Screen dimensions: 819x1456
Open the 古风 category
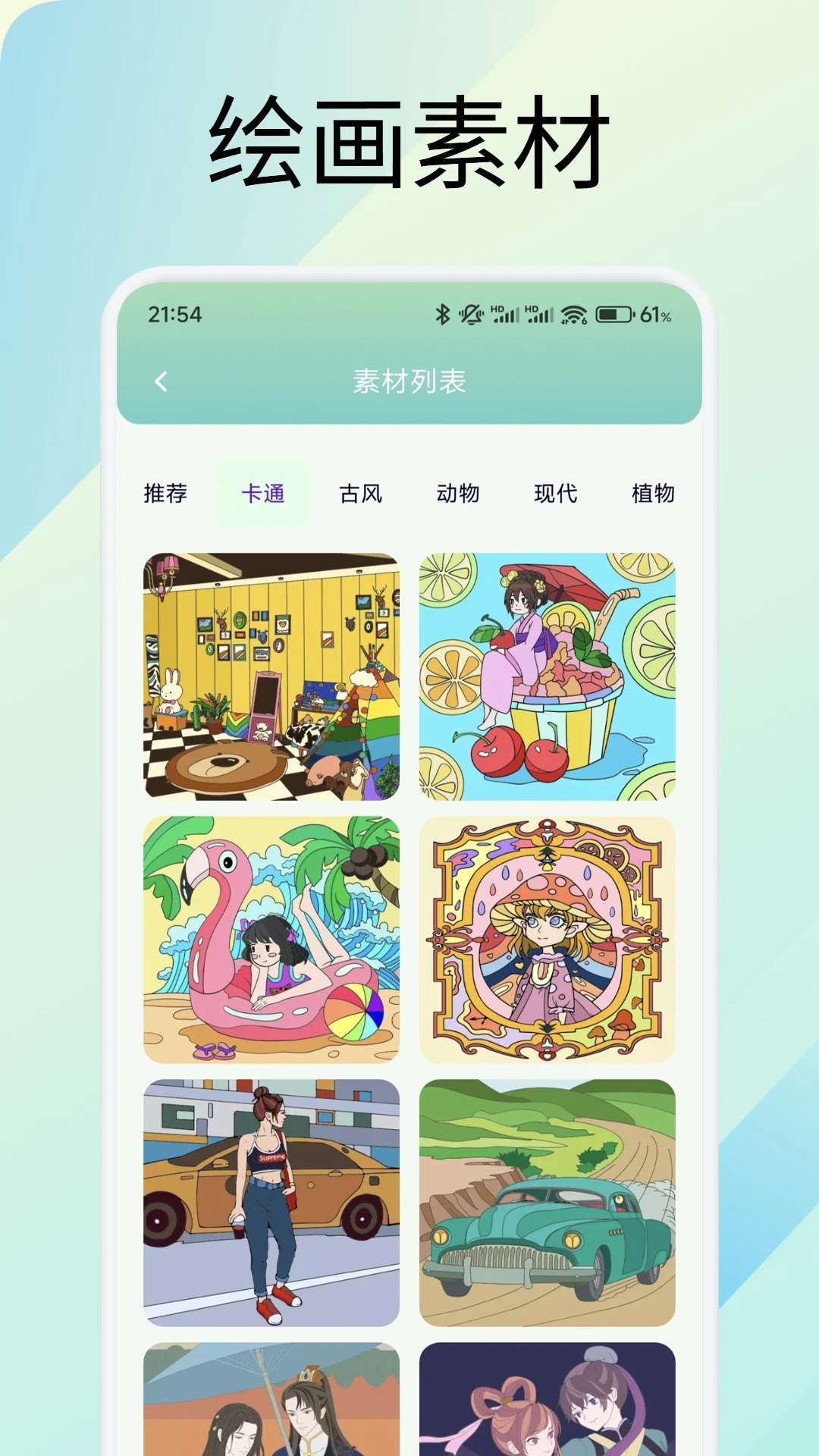pyautogui.click(x=360, y=493)
